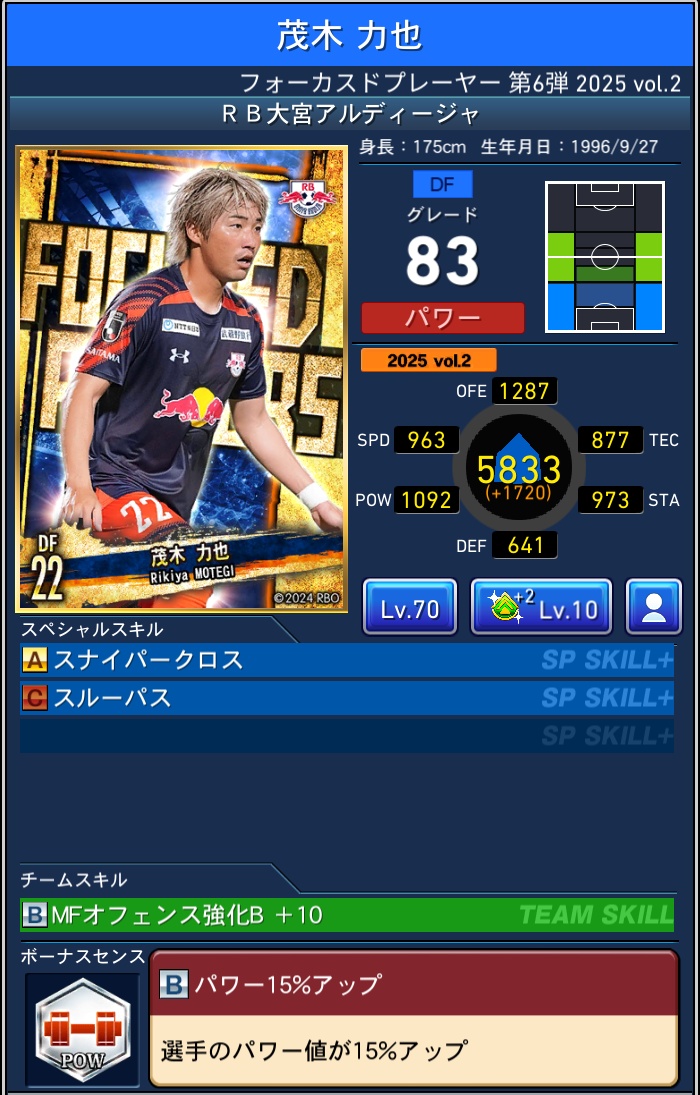Open the パワー15%アップ bonus sense

[413, 1017]
